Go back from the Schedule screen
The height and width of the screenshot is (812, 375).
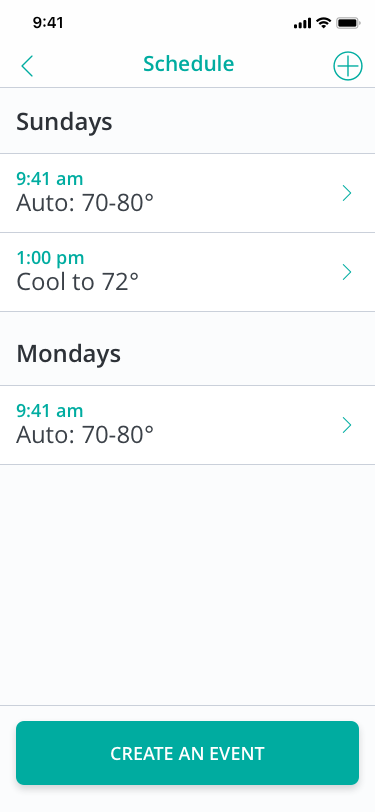[27, 66]
